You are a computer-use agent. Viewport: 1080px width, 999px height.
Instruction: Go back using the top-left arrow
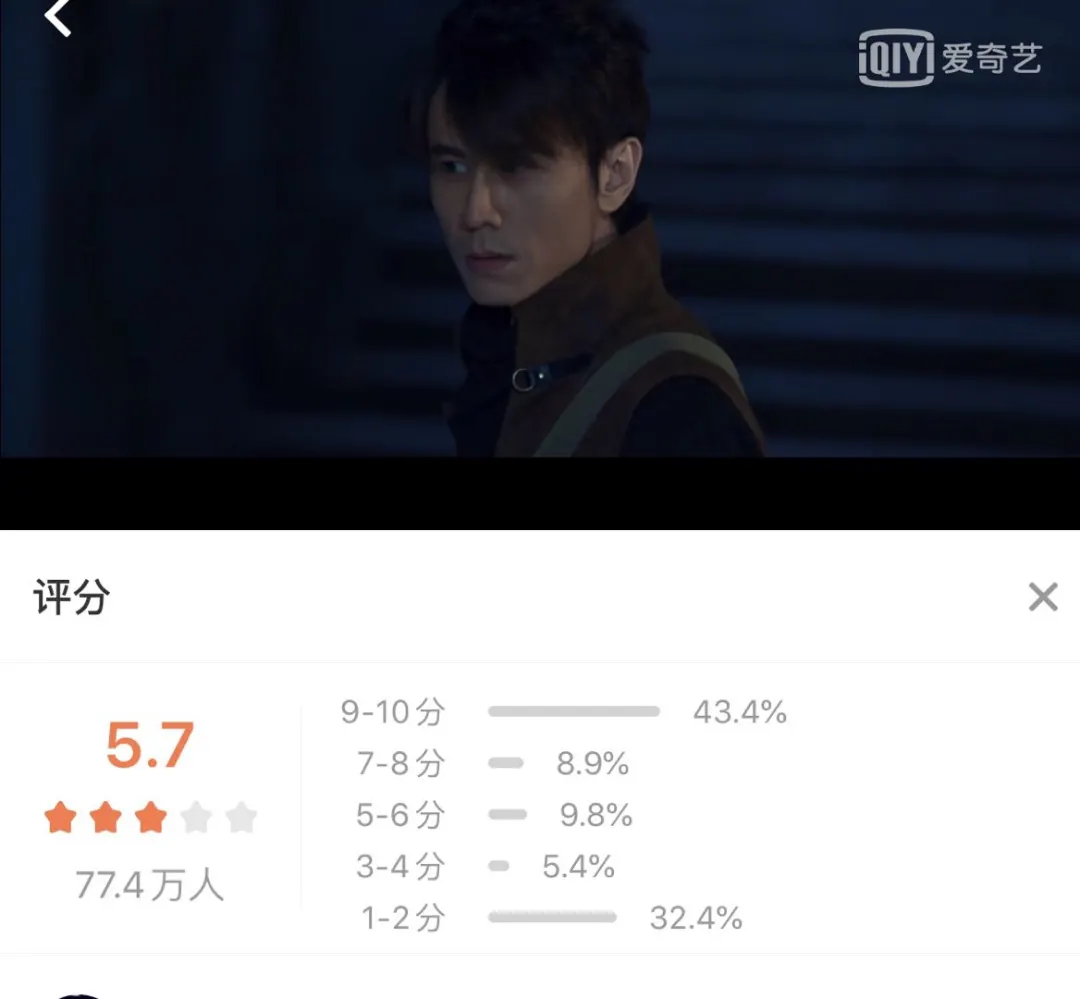[x=58, y=17]
